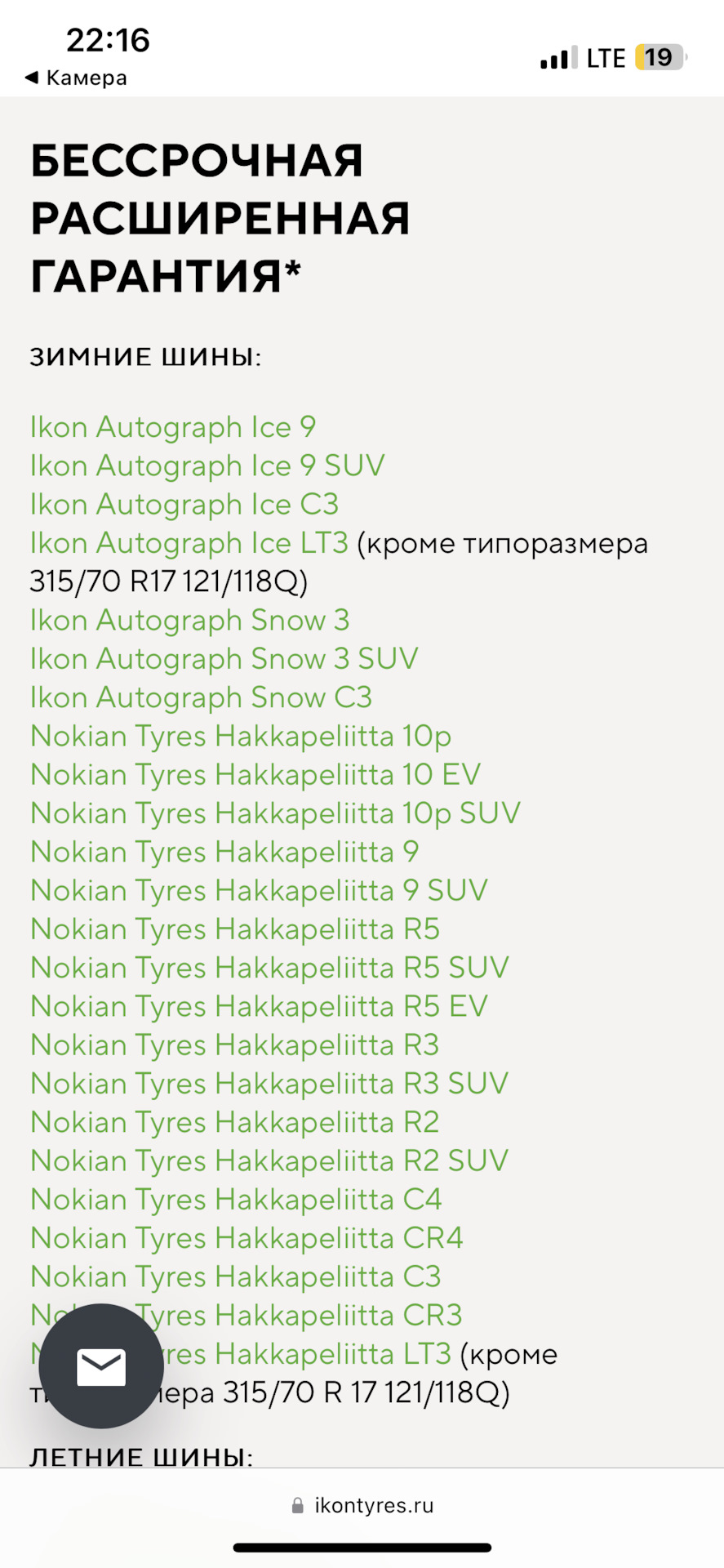The height and width of the screenshot is (1568, 724).
Task: Tap the ikontyres.ru address bar
Action: click(362, 1505)
